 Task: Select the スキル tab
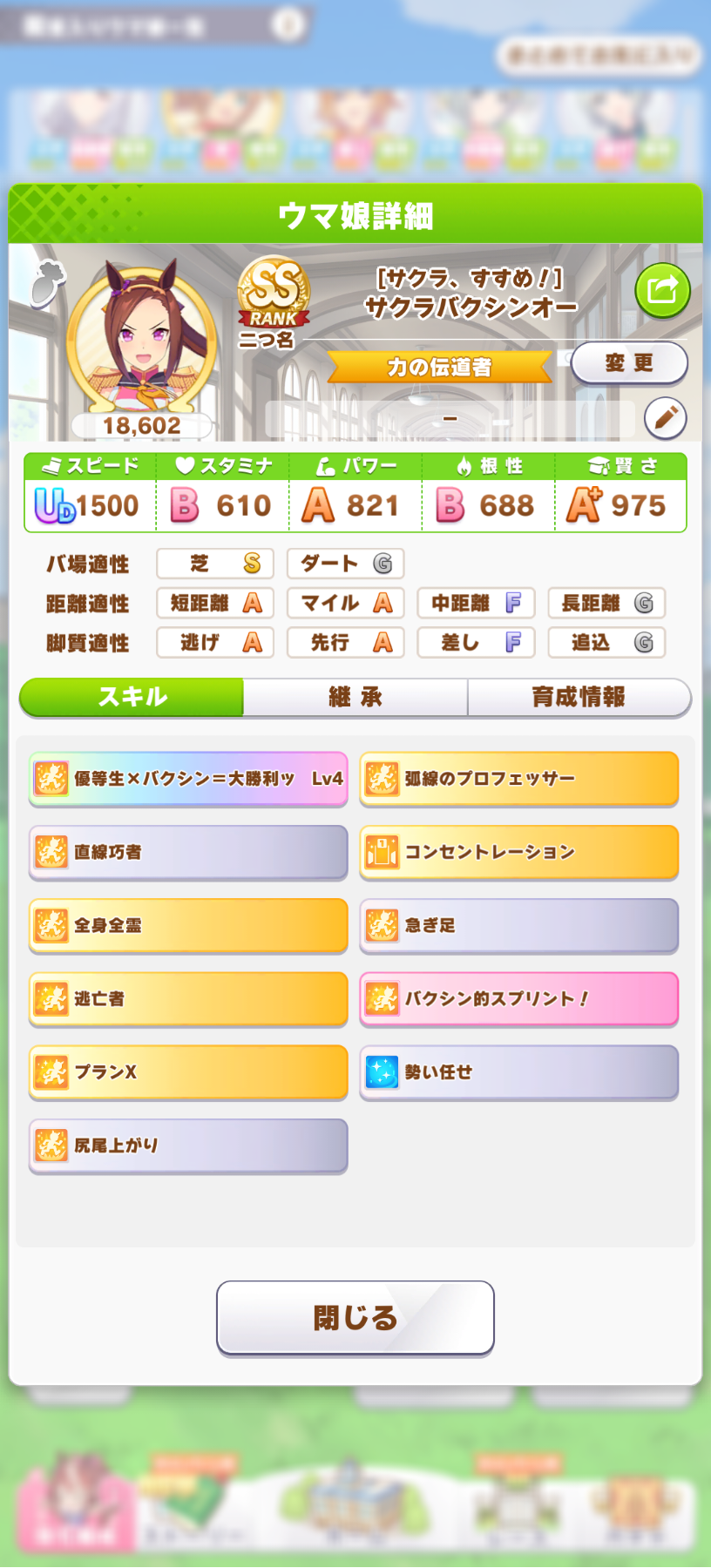point(132,697)
